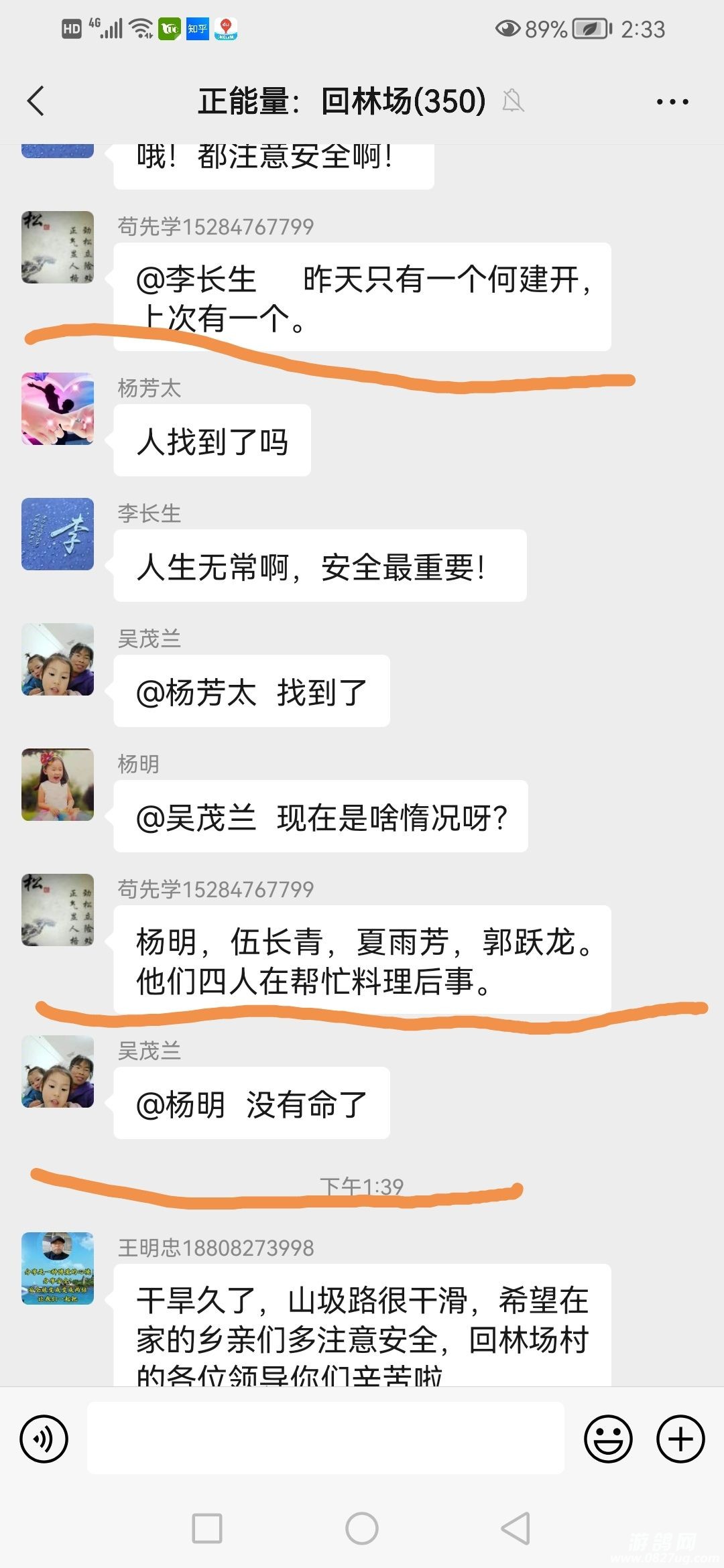This screenshot has width=724, height=1568.
Task: Open the emoji picker
Action: 608,1439
